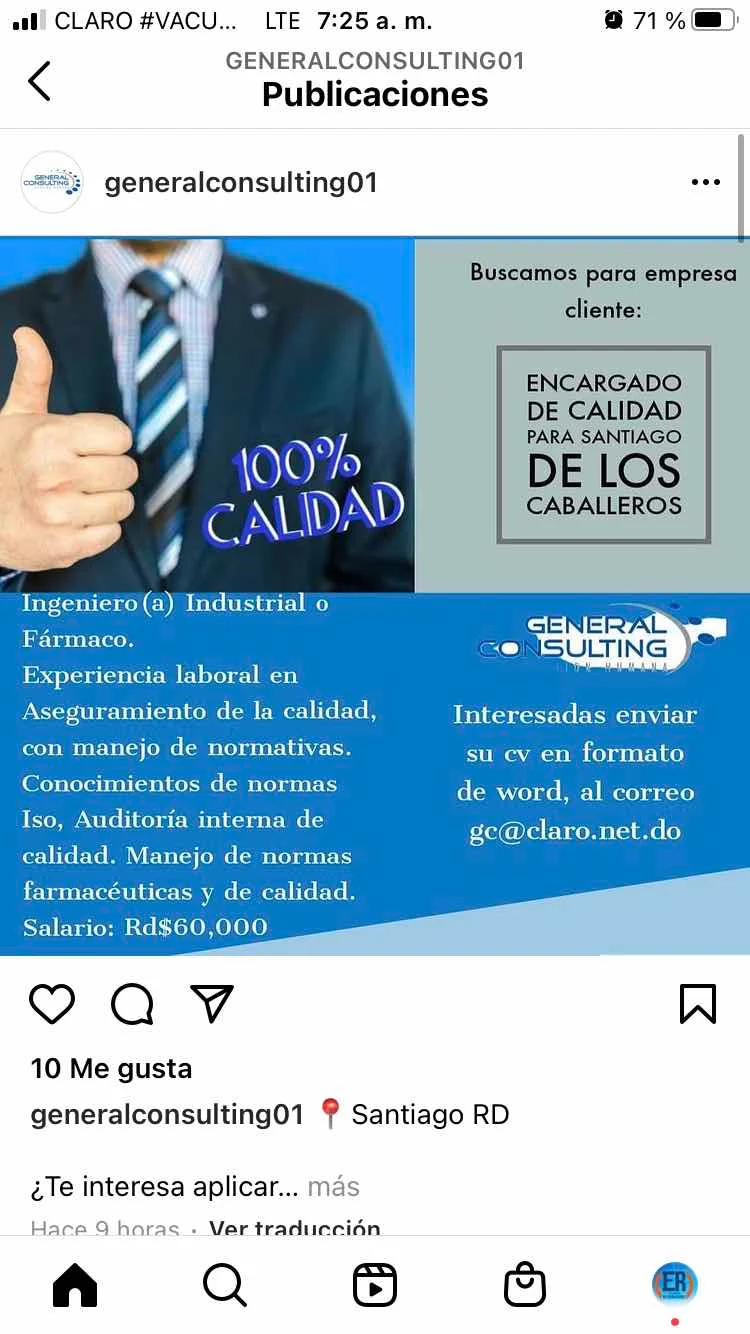Like the post with the heart icon
Viewport: 750px width, 1334px height.
(x=52, y=1003)
